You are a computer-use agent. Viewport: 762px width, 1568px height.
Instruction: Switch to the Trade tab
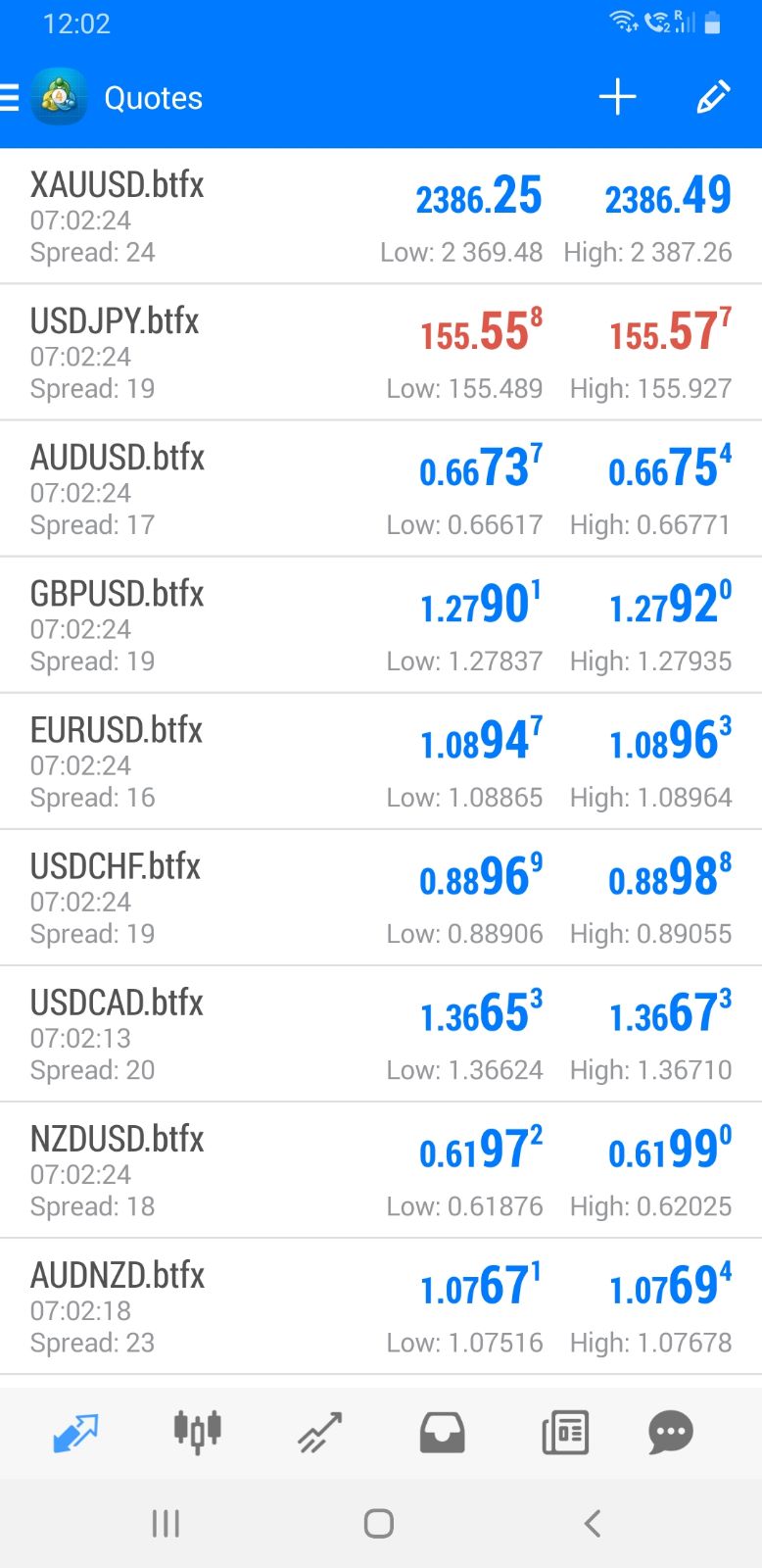coord(319,1432)
